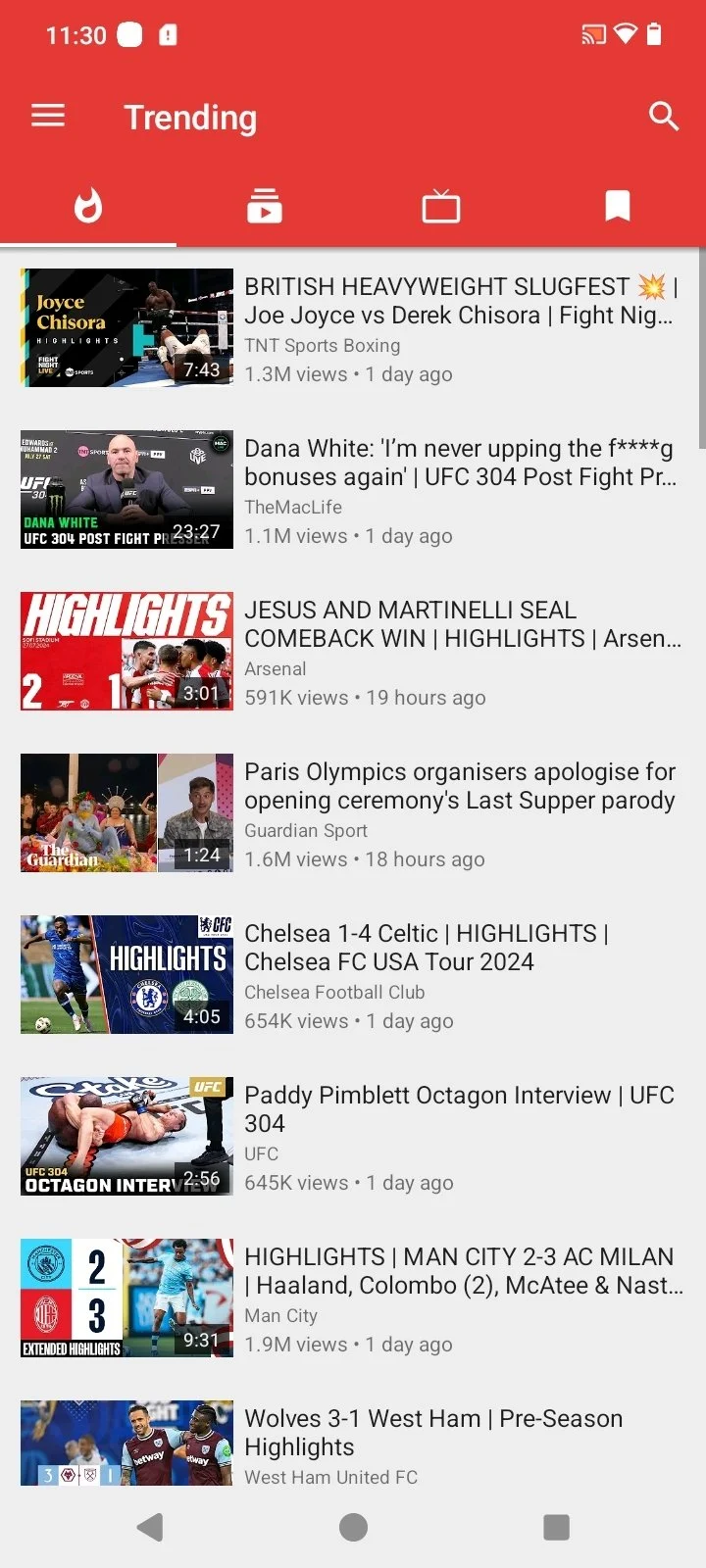Viewport: 706px width, 1568px height.
Task: Open the Bookmarks tab
Action: tap(617, 206)
